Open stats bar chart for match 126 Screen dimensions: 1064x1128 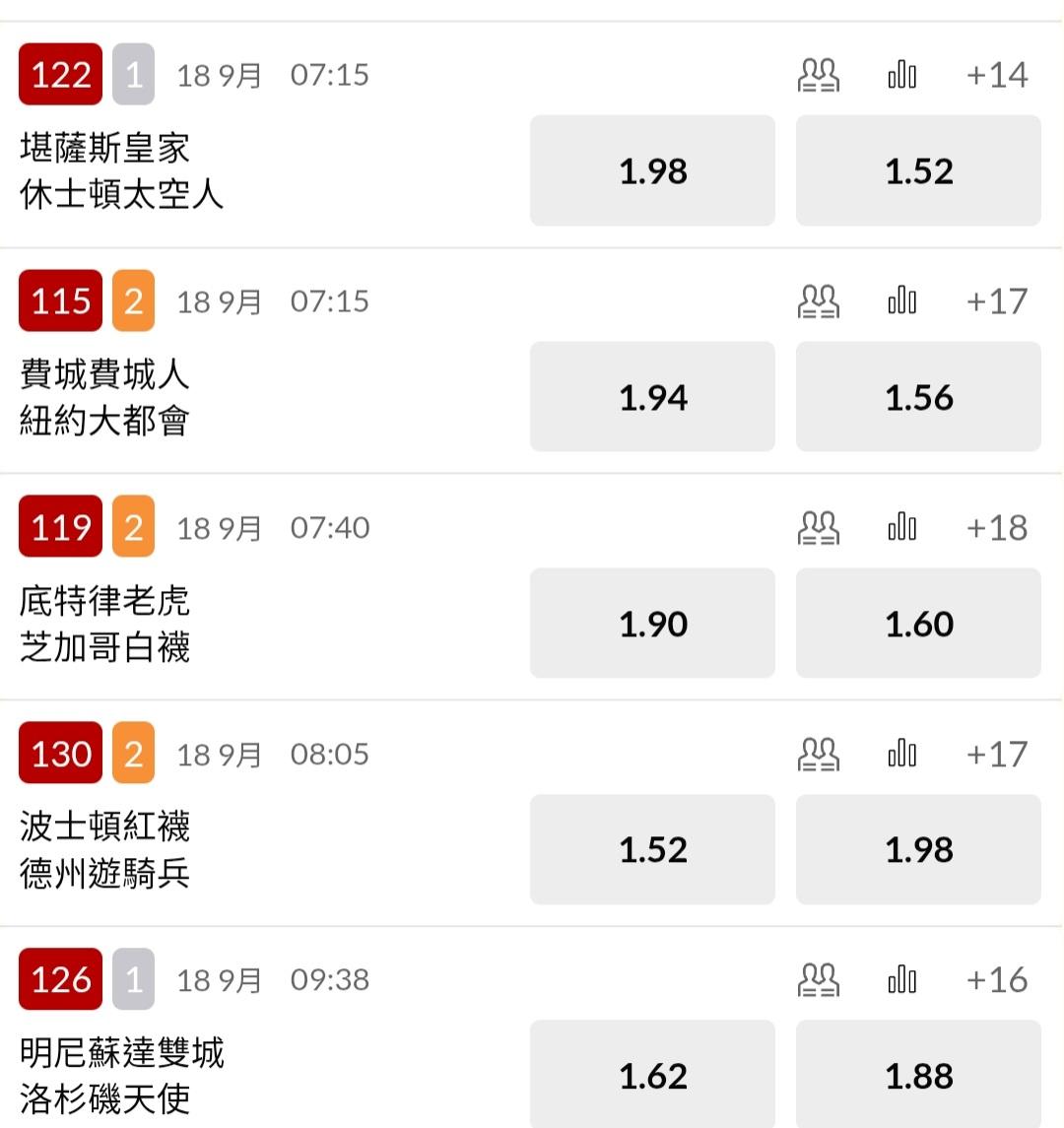(902, 979)
